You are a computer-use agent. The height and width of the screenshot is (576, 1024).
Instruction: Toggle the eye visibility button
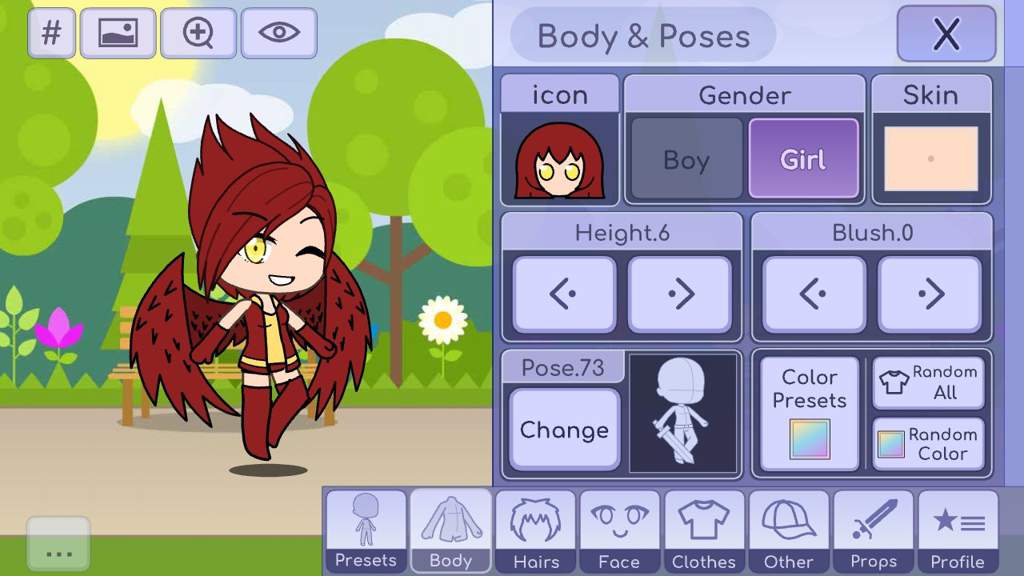[x=279, y=33]
